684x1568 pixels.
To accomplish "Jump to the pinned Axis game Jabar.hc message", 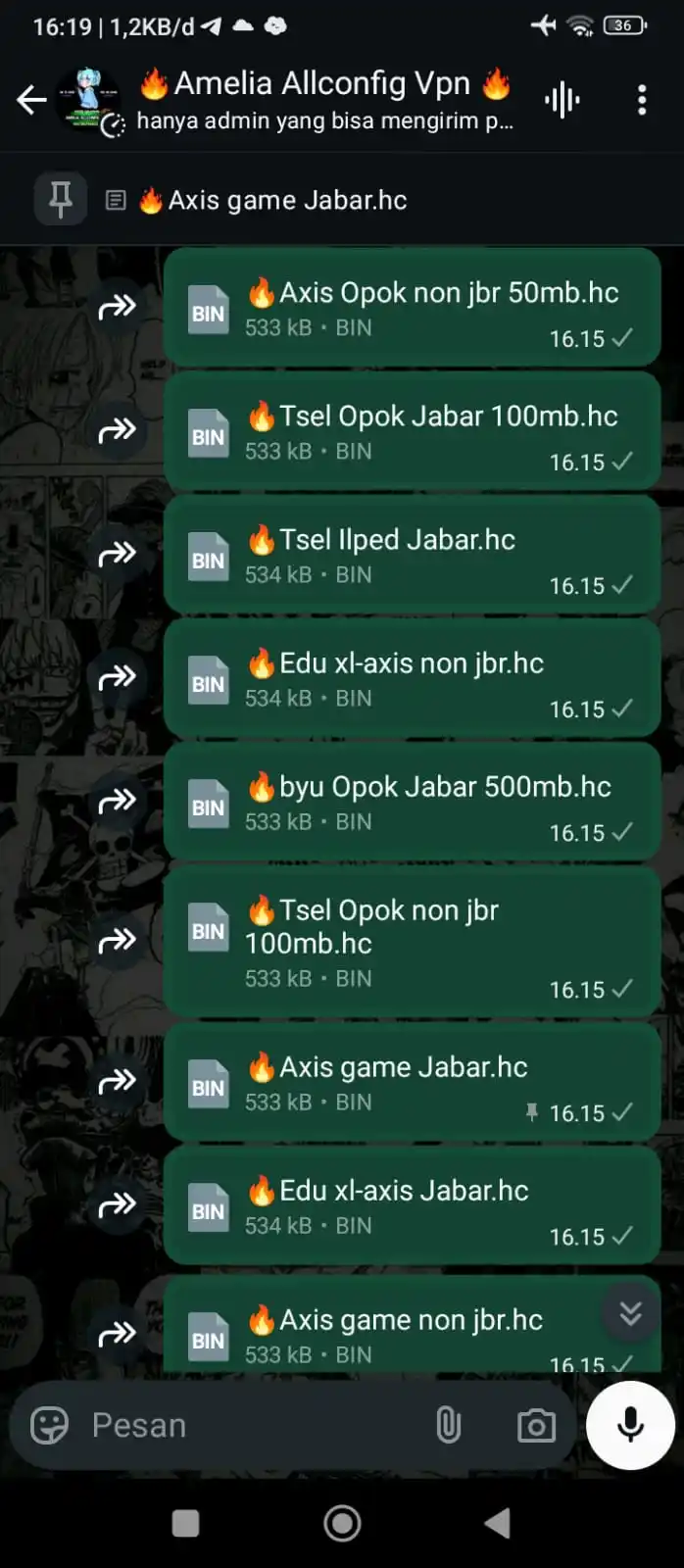I will click(x=286, y=201).
